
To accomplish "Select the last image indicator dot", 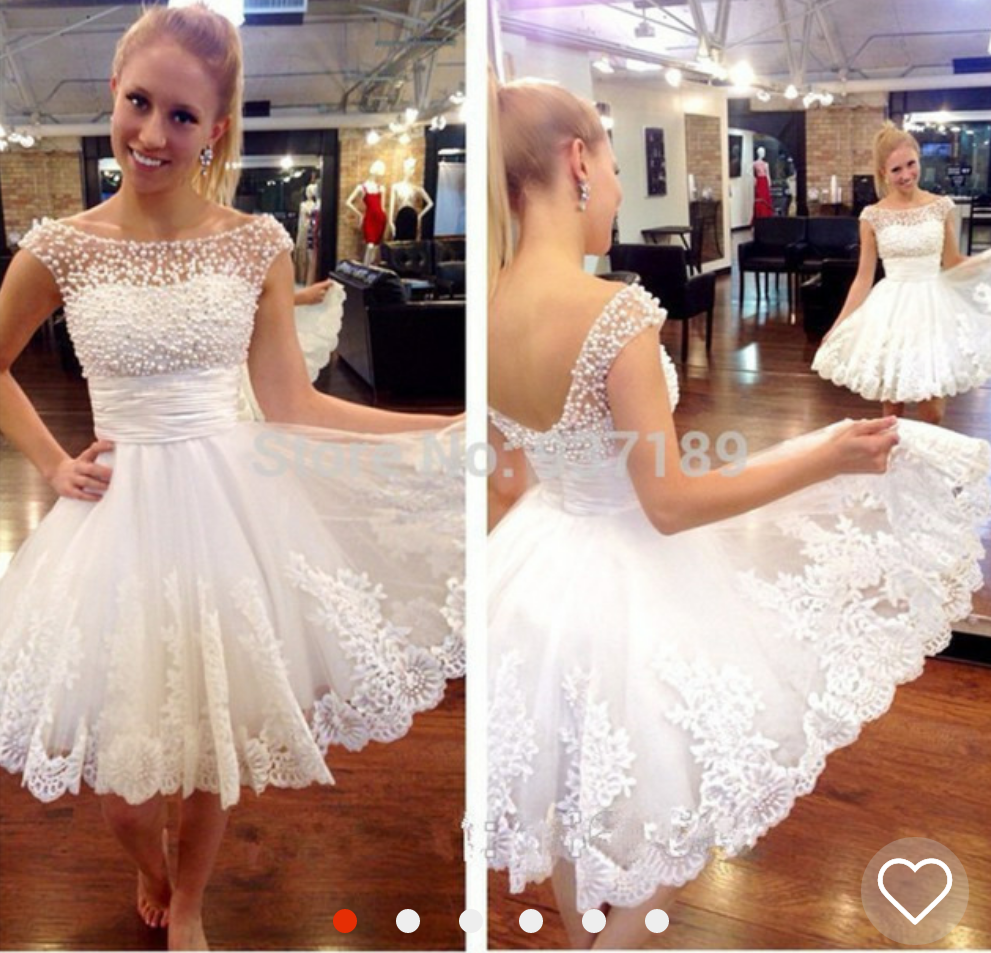I will 656,921.
